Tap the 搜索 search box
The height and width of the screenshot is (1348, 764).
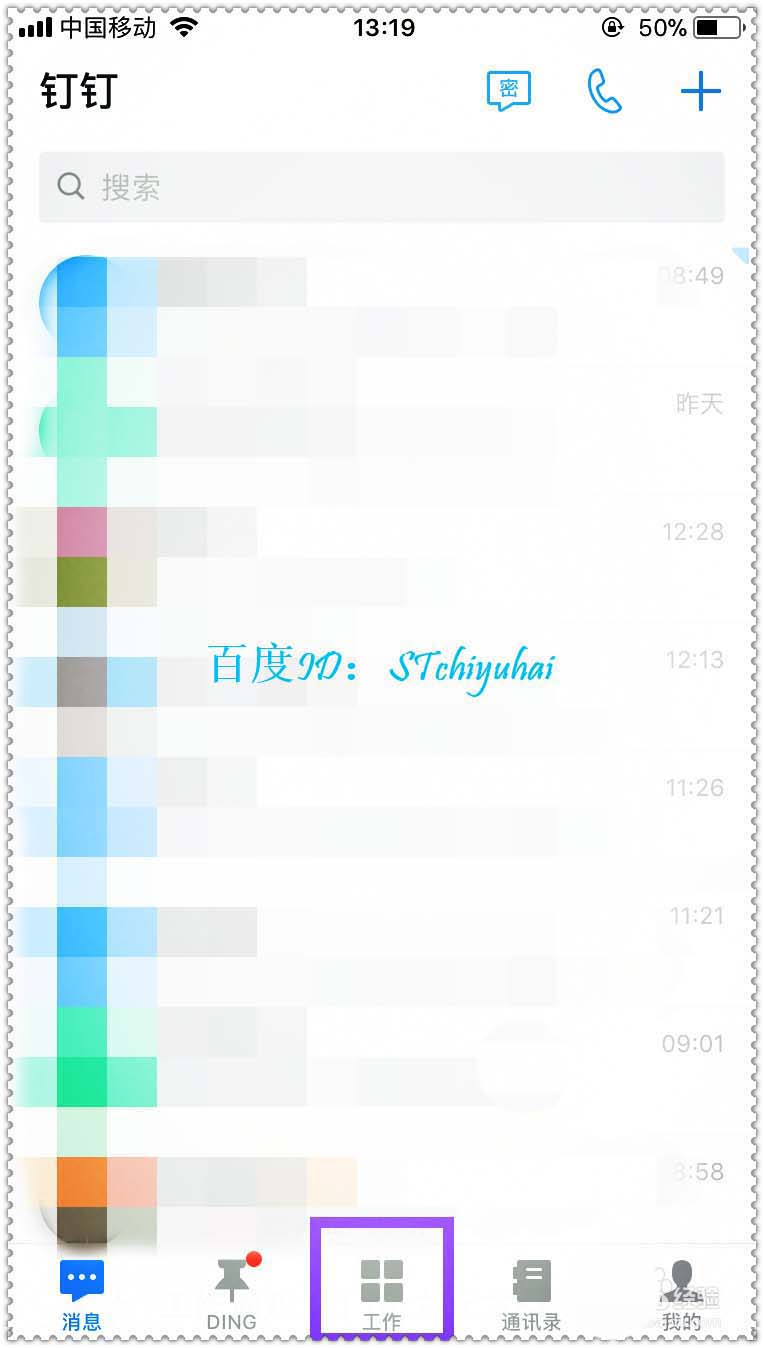click(381, 187)
